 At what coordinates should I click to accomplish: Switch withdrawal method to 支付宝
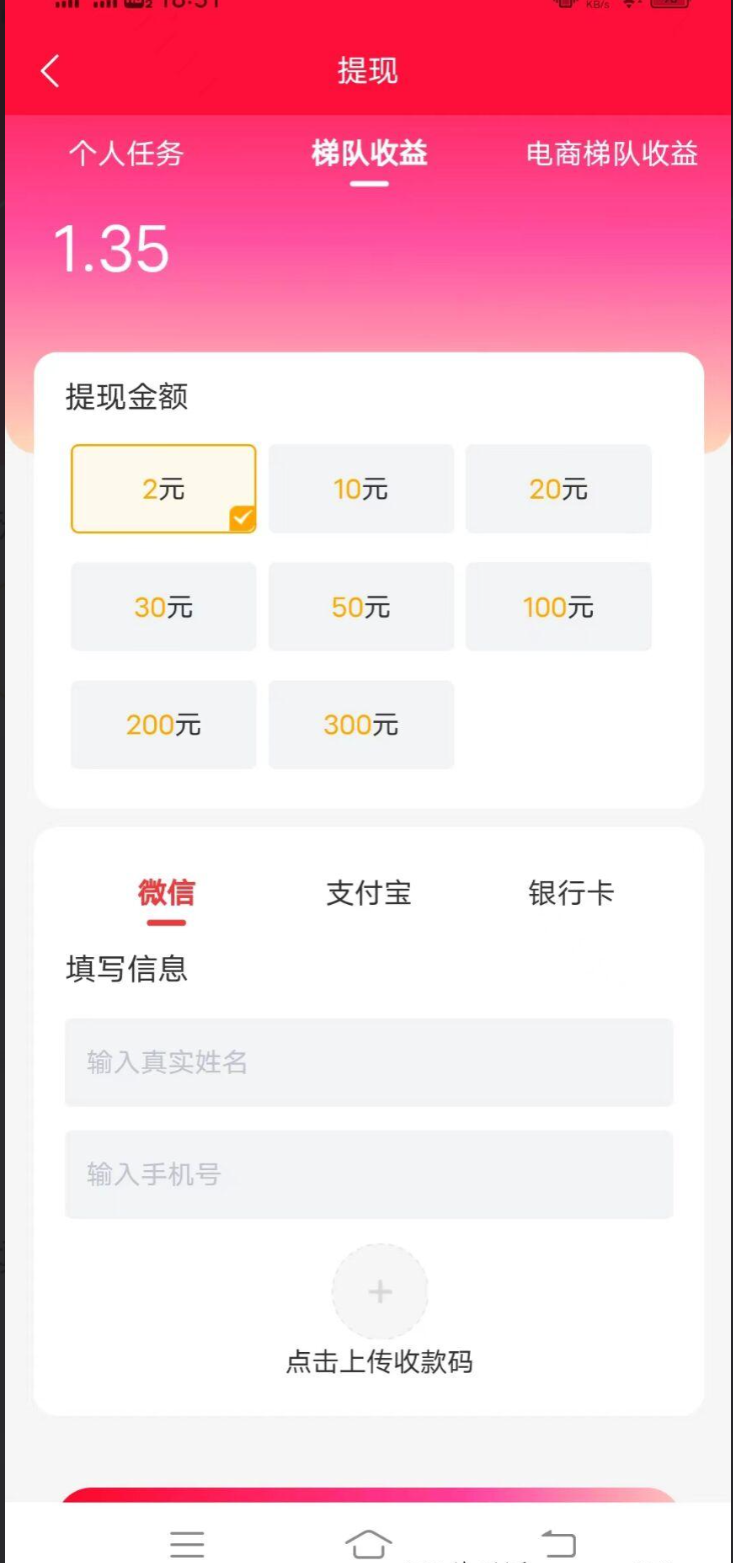click(x=369, y=892)
